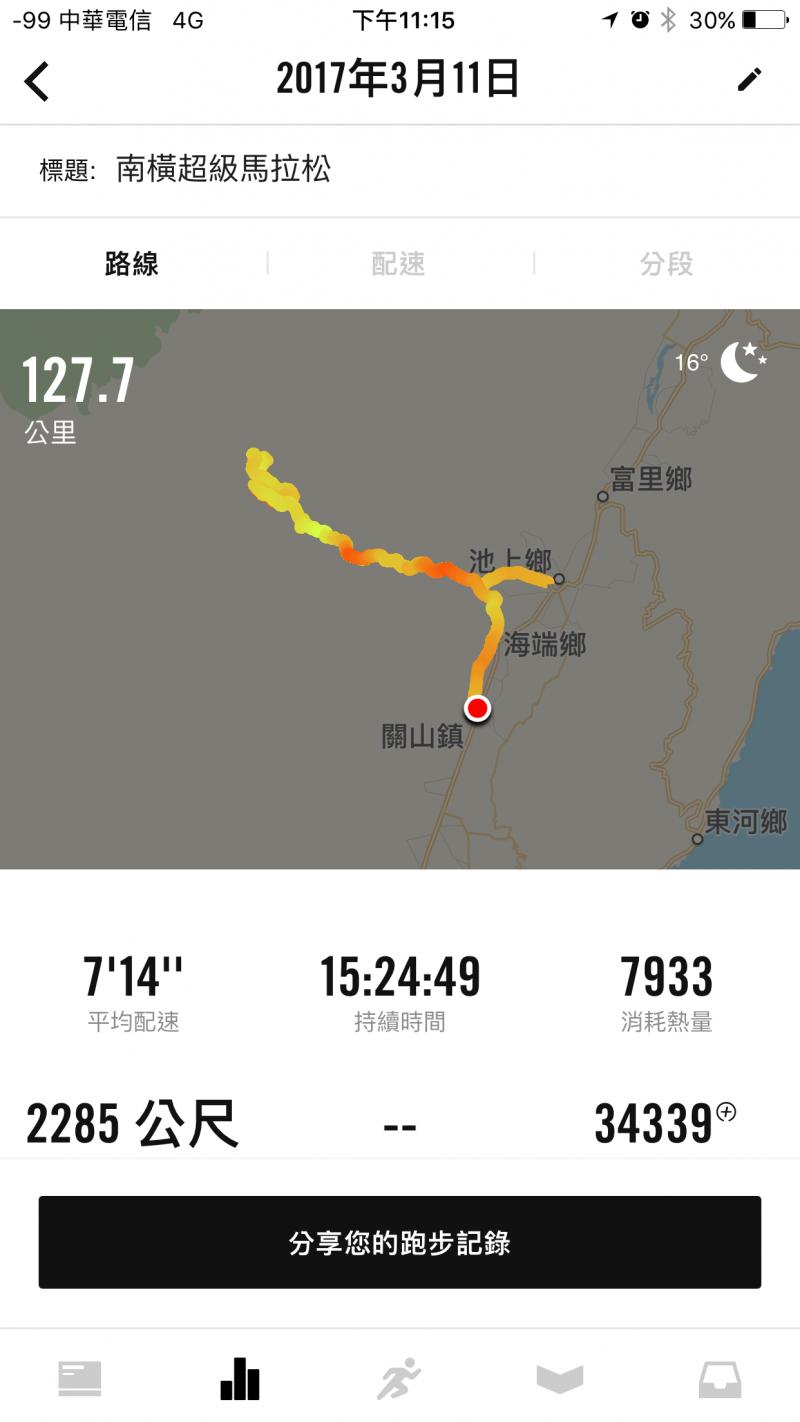Switch to the 分段 tab
Viewport: 800px width, 1422px height.
tap(666, 264)
